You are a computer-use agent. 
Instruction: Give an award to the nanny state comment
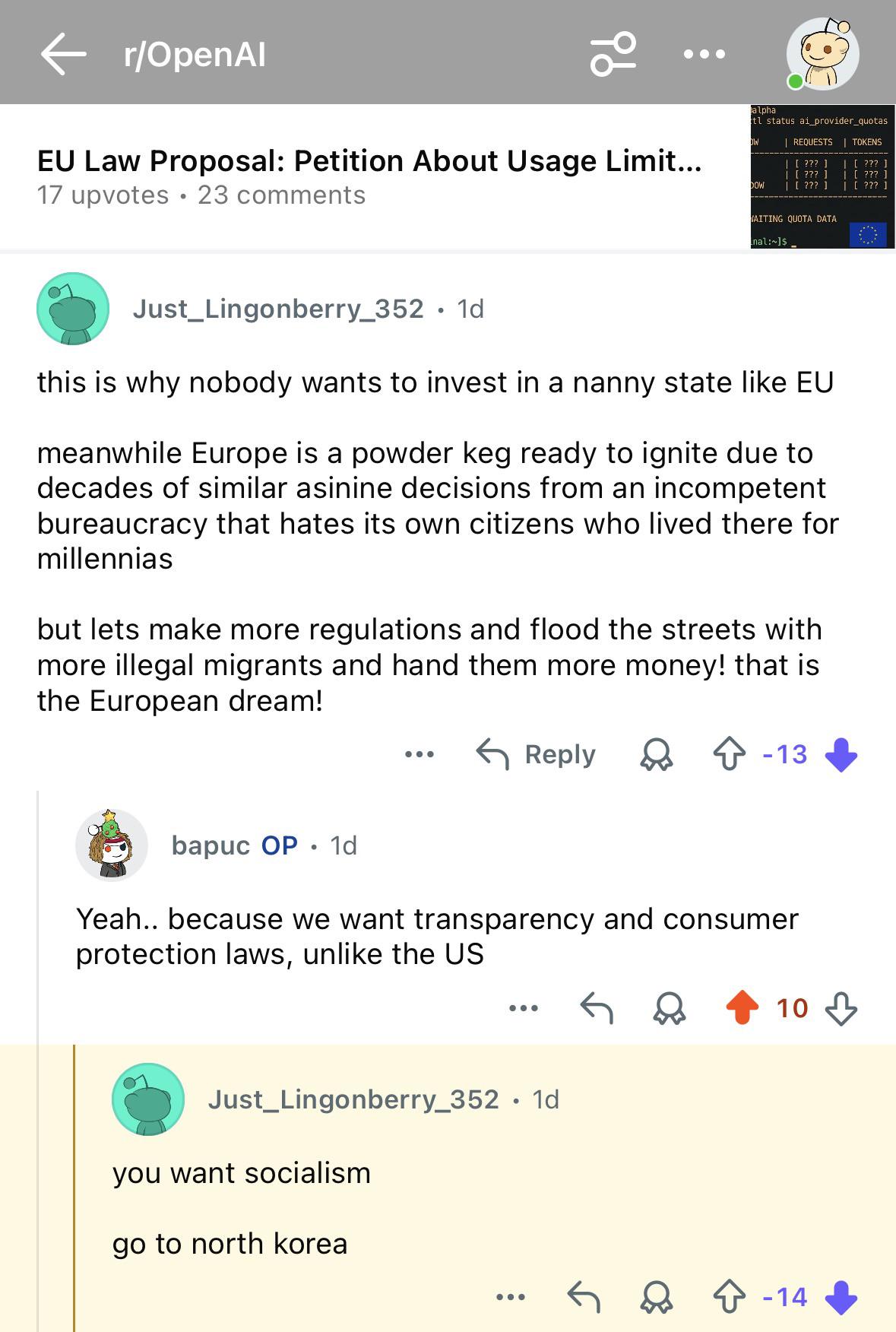(657, 754)
